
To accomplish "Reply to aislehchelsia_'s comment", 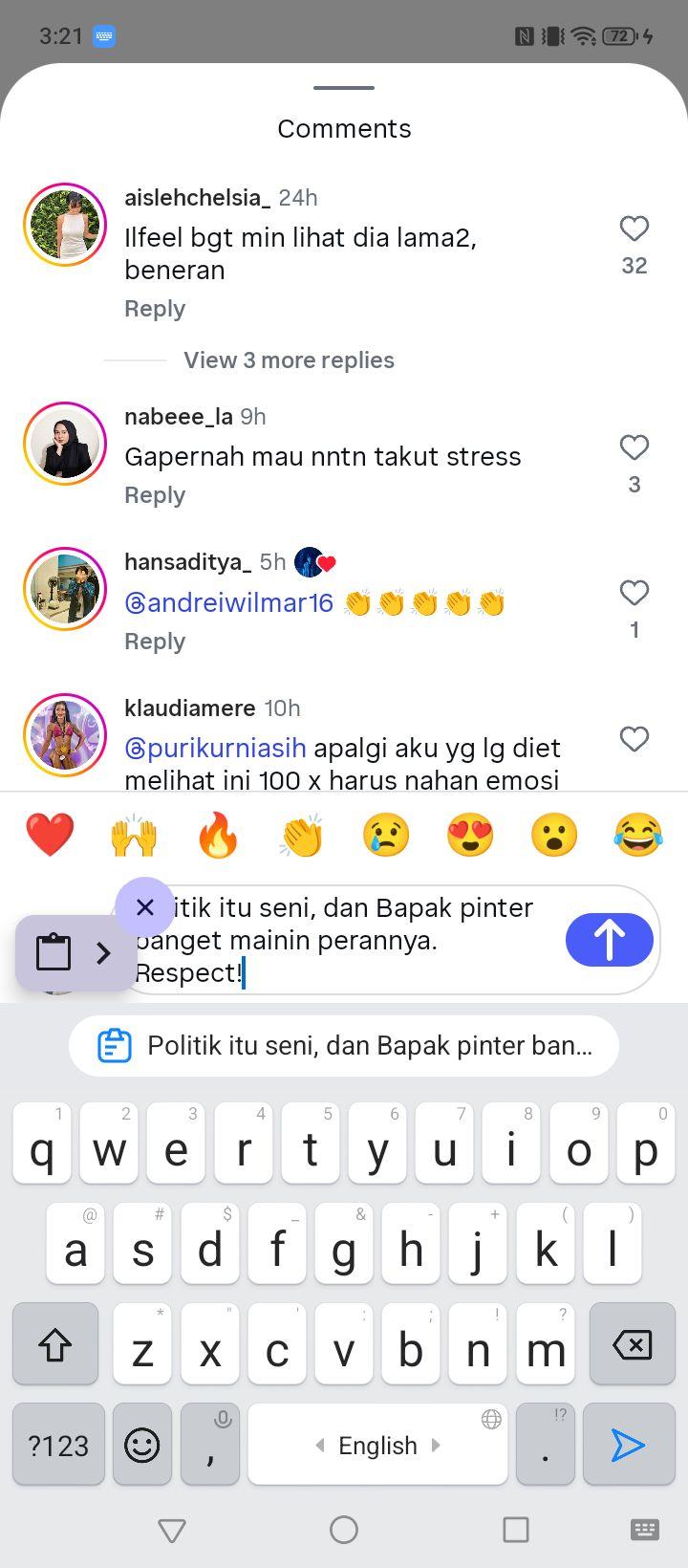I will pos(155,309).
